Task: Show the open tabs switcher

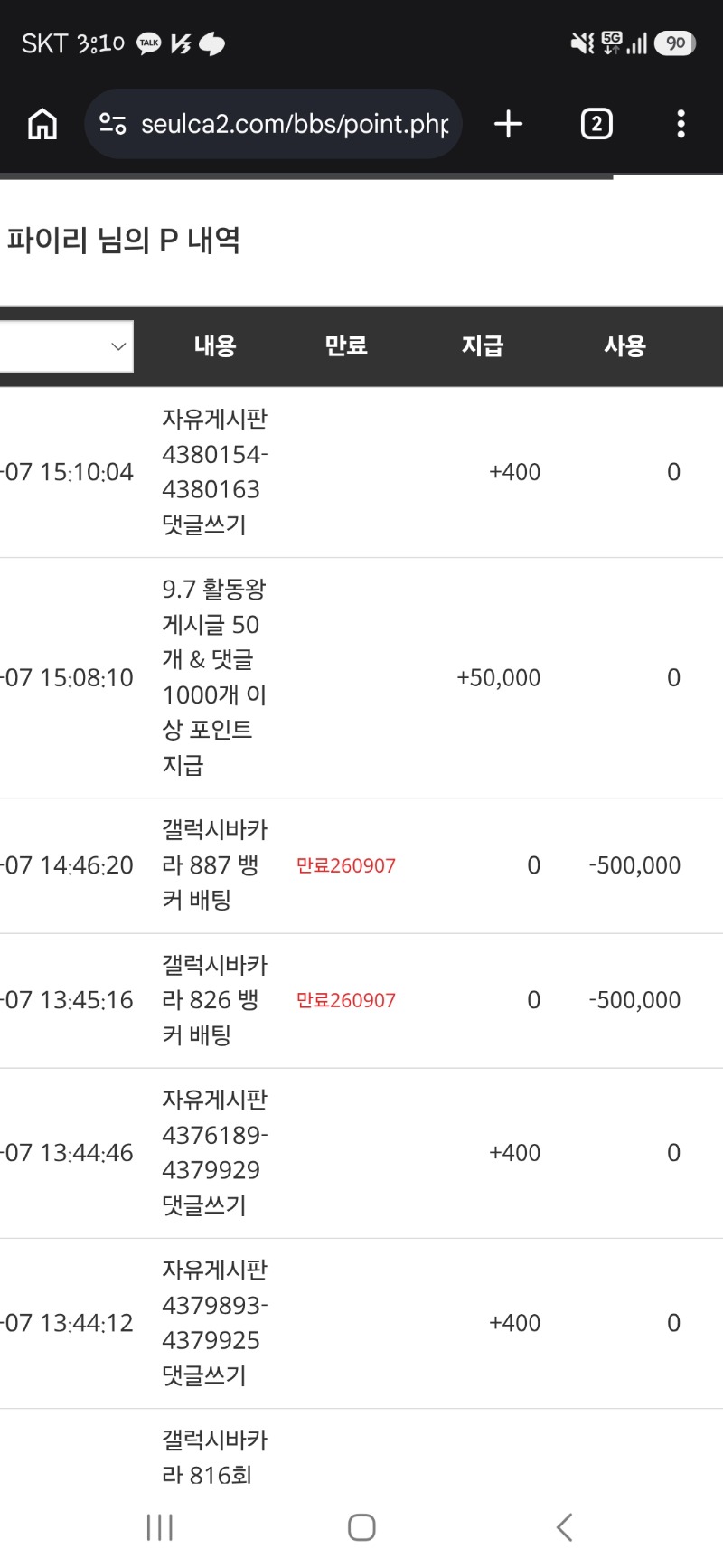Action: click(x=596, y=124)
